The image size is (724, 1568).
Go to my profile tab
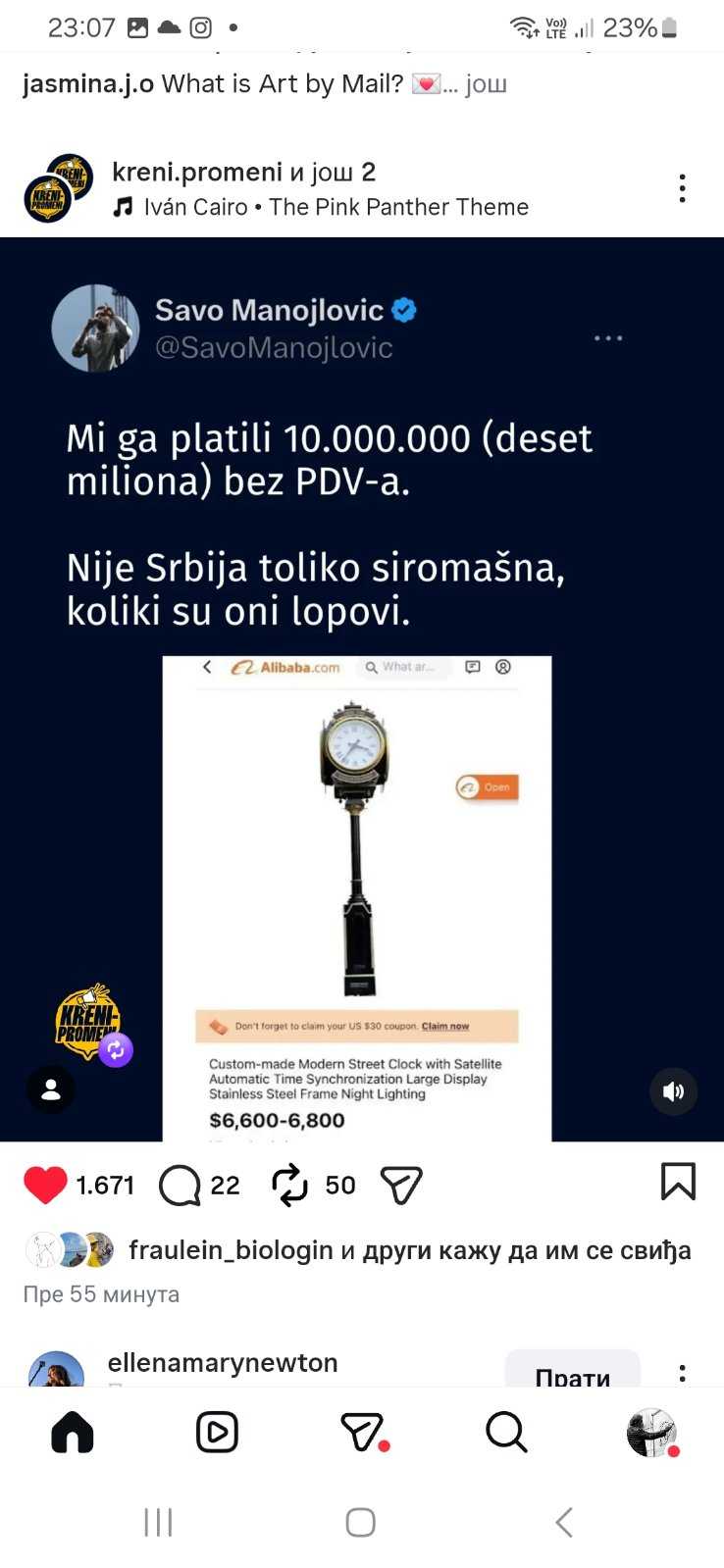tap(650, 1433)
